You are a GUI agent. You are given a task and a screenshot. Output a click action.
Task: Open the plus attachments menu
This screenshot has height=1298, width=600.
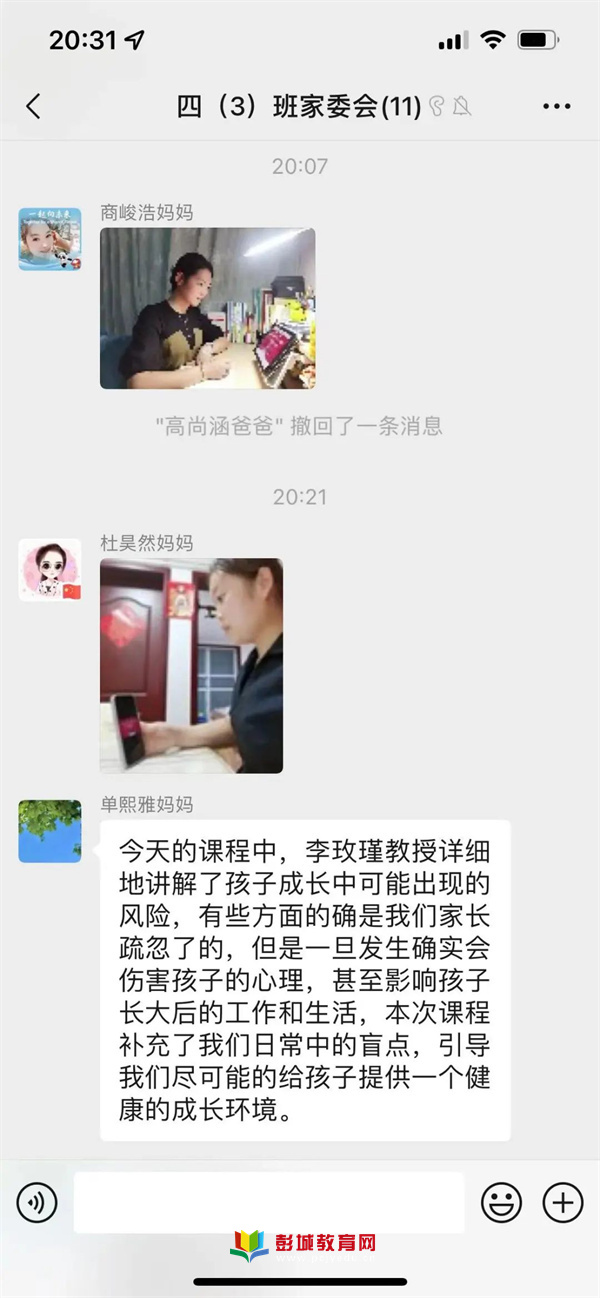point(562,1202)
